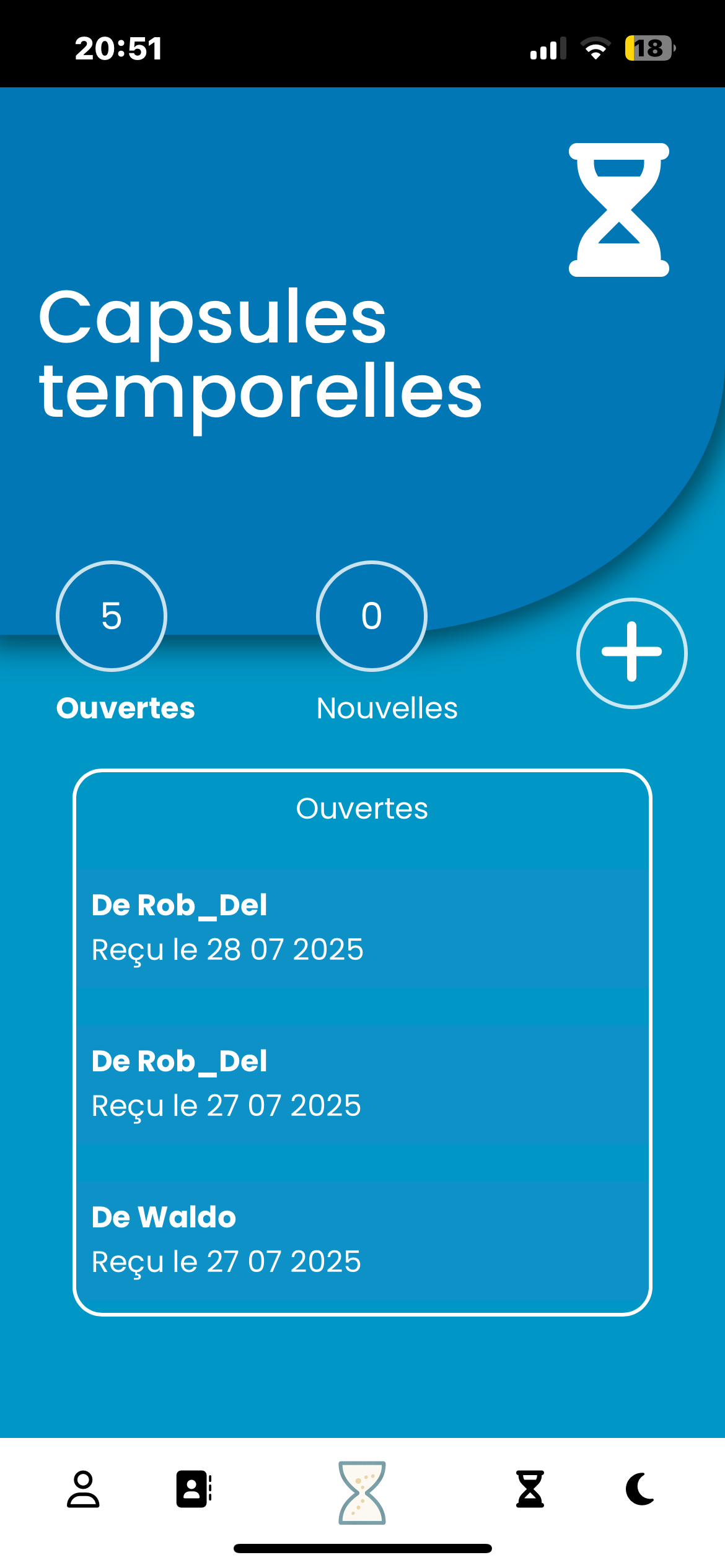Open the capsule from Rob_Del received 28 07 2025
Screen dimensions: 725x1568
(362, 926)
